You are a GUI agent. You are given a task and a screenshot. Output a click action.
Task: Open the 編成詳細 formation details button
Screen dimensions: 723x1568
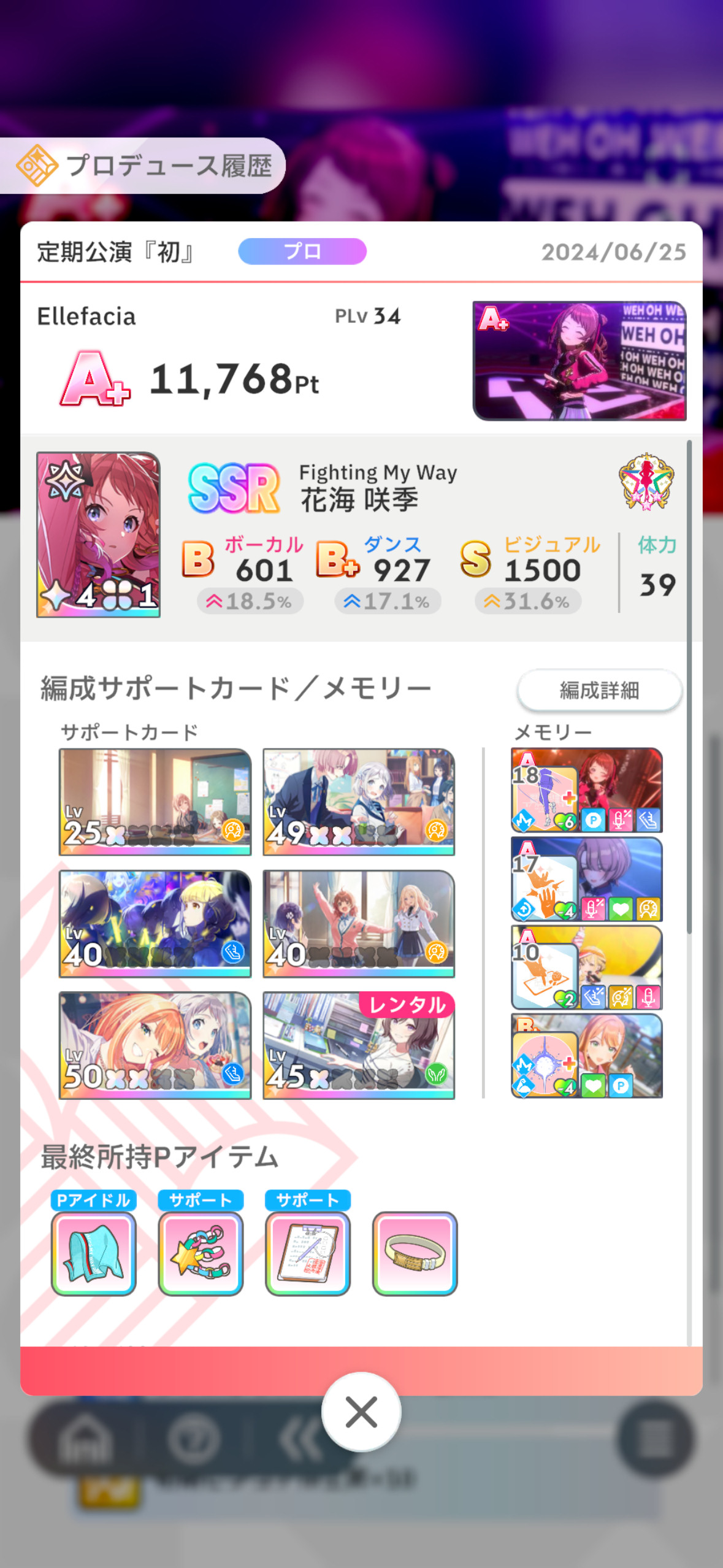[599, 690]
